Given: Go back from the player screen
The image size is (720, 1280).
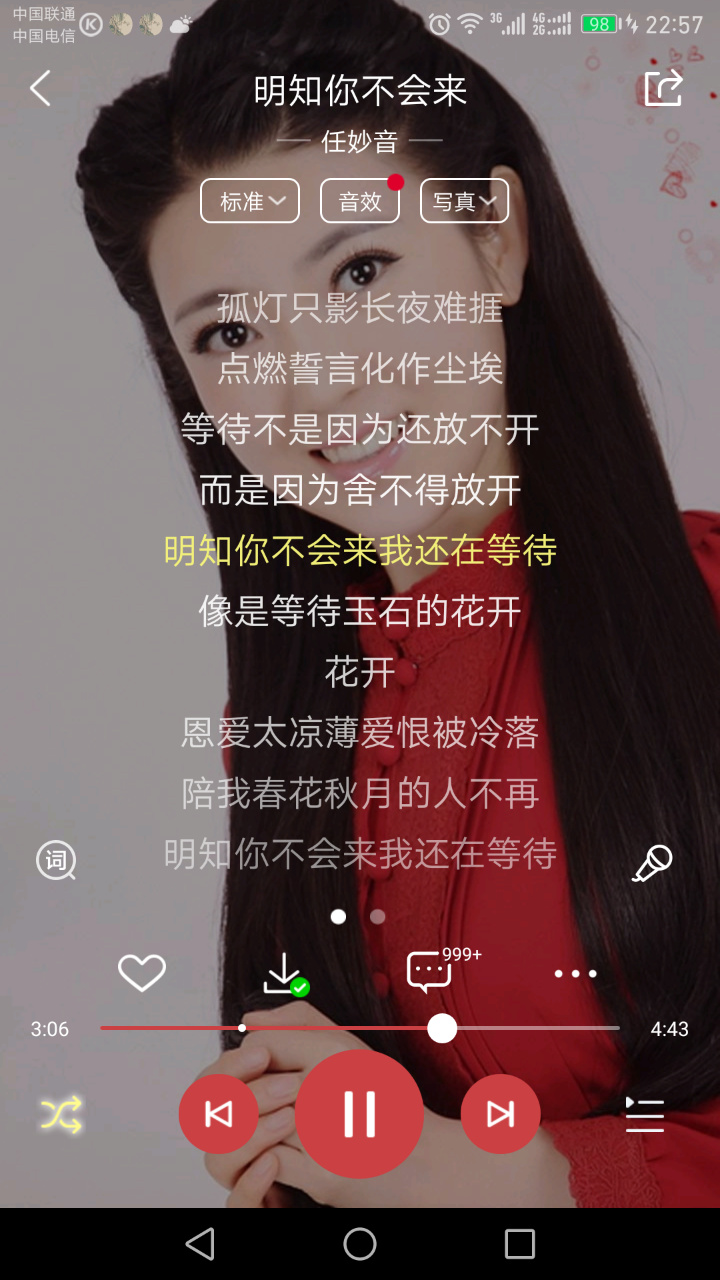Looking at the screenshot, I should pyautogui.click(x=40, y=89).
